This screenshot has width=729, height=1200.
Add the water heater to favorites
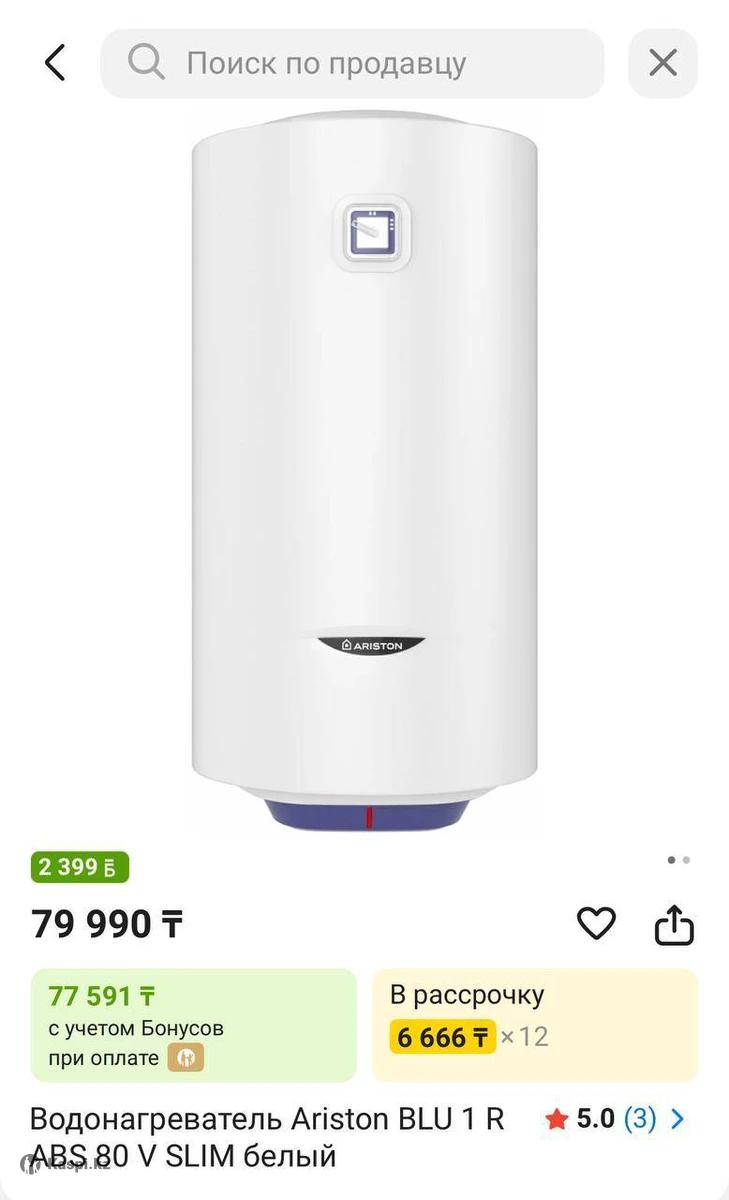pyautogui.click(x=596, y=924)
